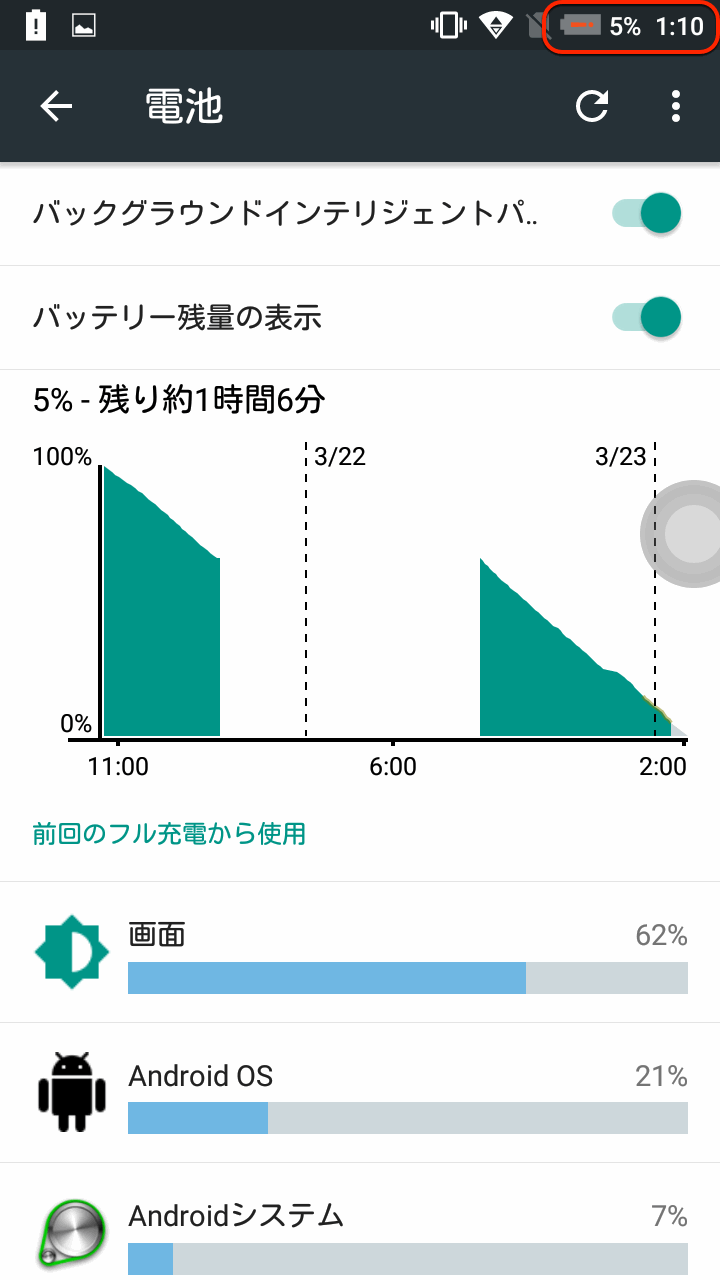Toggle バックグラウンドインテリジェントパ switch
Viewport: 720px width, 1280px height.
[647, 214]
